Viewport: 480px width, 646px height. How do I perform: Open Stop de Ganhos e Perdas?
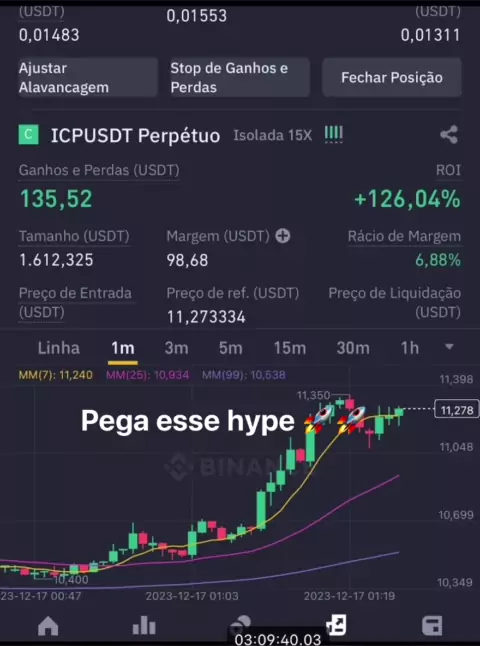(x=240, y=77)
